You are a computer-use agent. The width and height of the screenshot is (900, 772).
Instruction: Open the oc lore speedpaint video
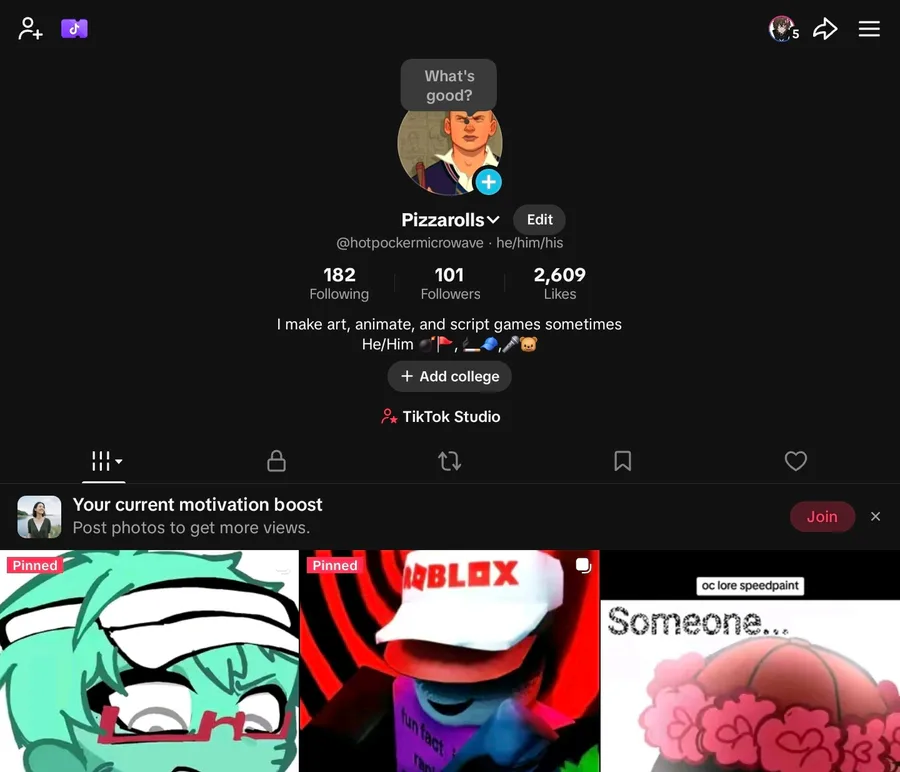[750, 661]
